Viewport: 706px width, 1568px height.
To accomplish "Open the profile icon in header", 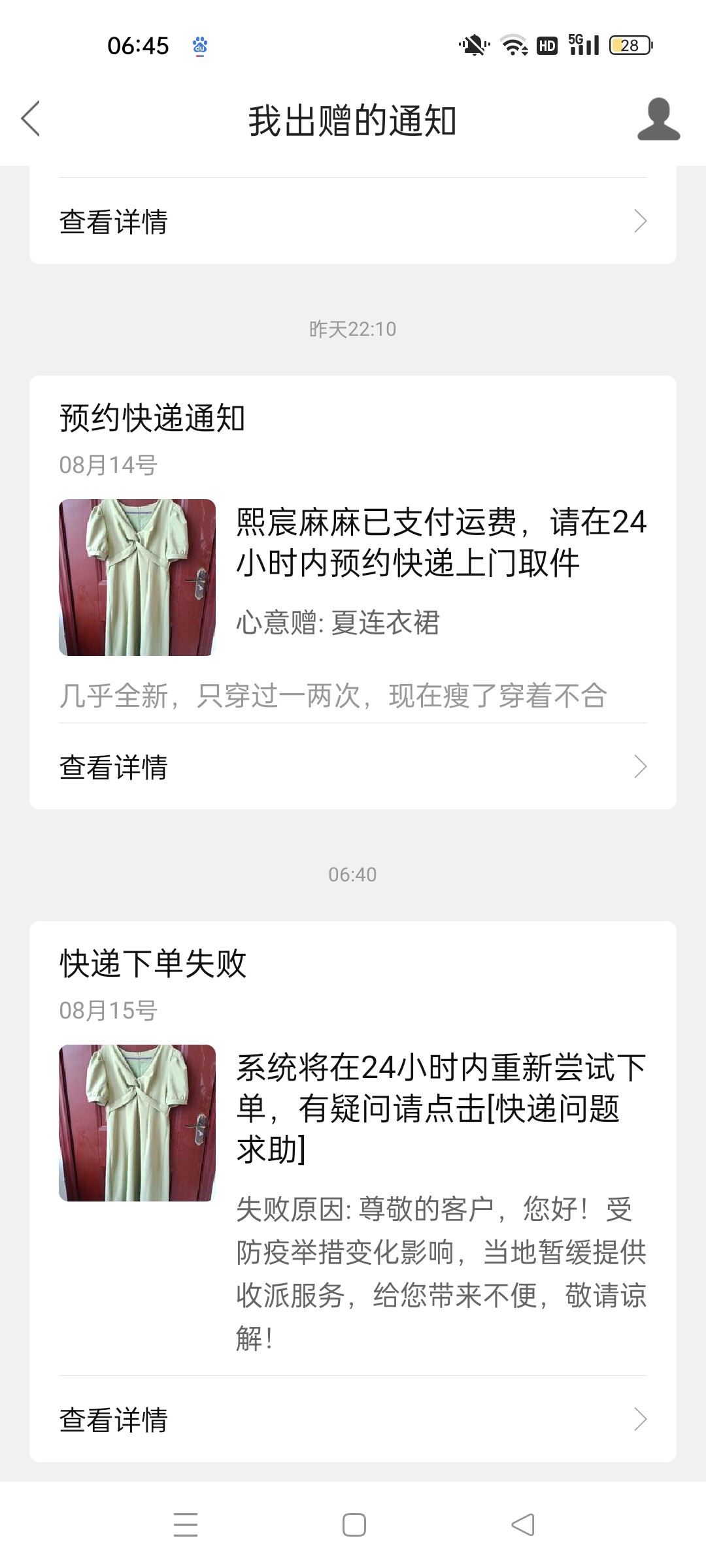I will (658, 120).
